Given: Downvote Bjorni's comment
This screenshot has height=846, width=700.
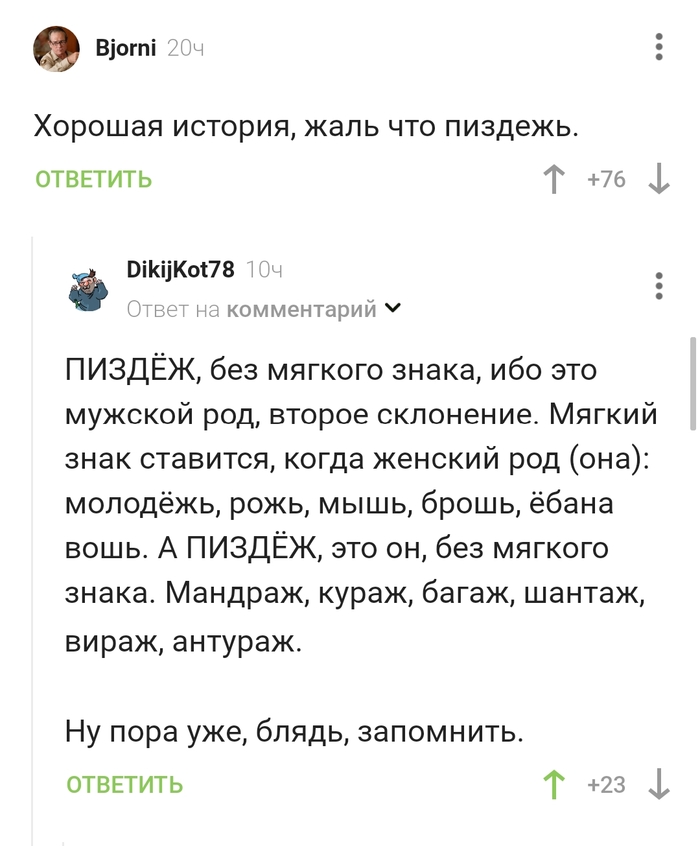Looking at the screenshot, I should (658, 180).
